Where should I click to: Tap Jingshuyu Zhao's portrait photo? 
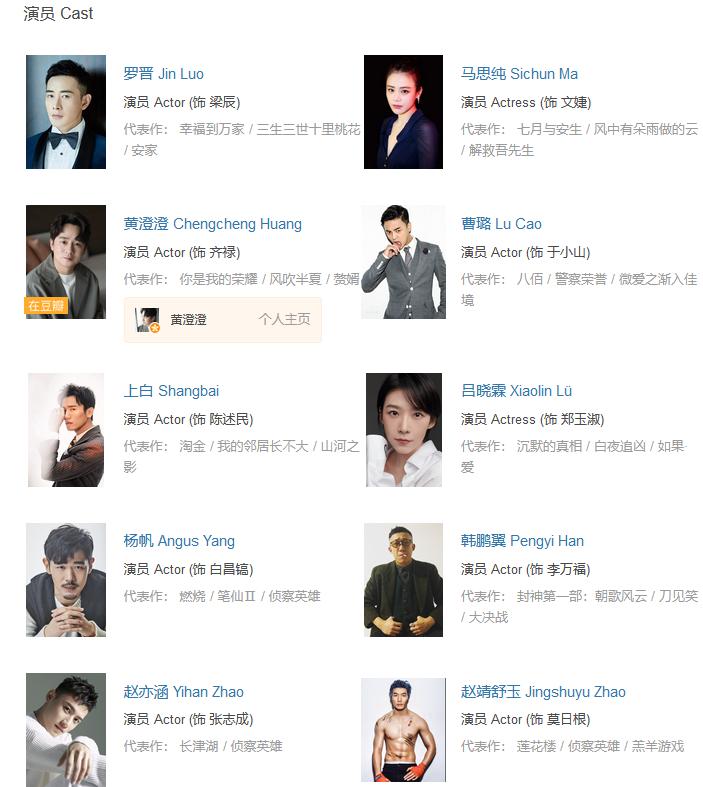click(x=403, y=730)
